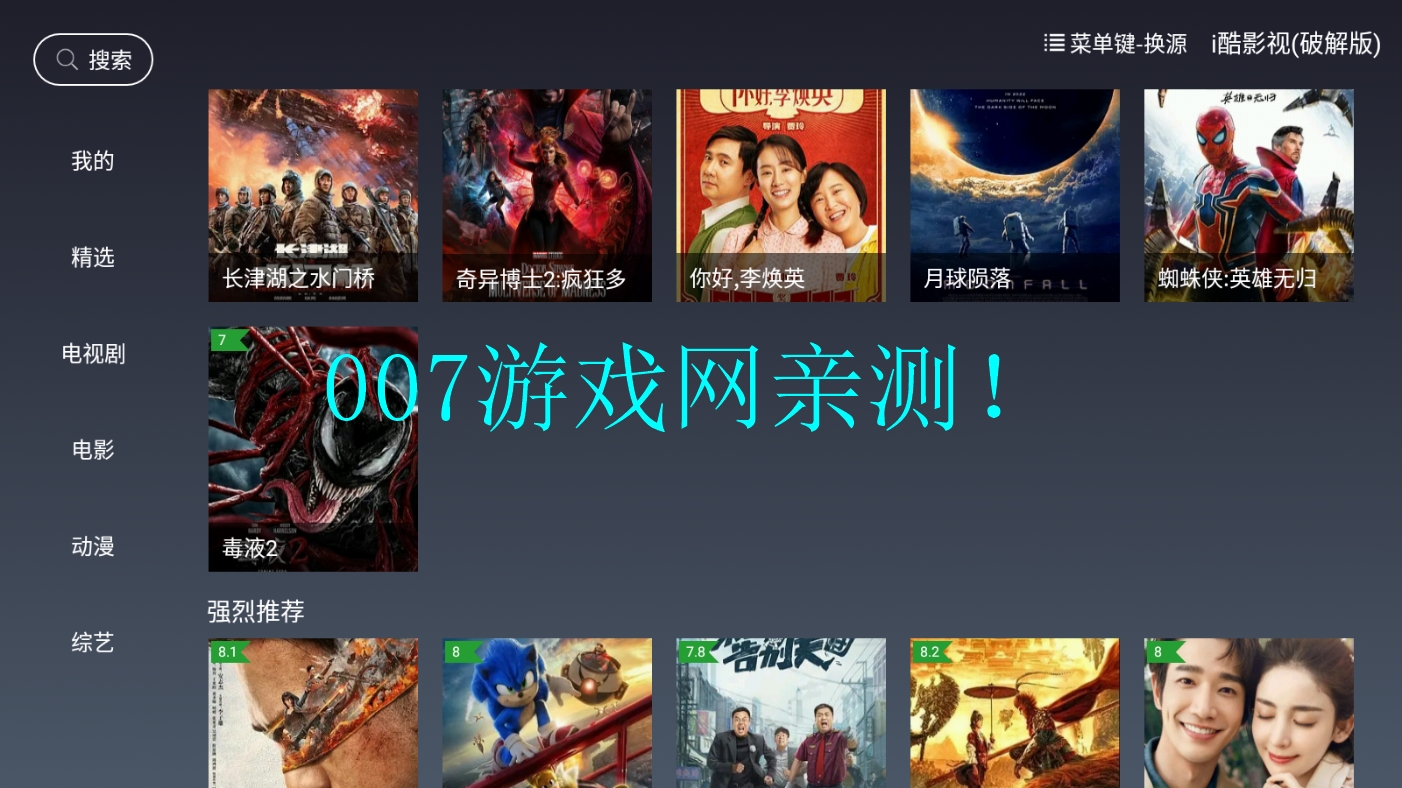
Task: Open the 奇异博士2 movie poster
Action: [x=547, y=195]
